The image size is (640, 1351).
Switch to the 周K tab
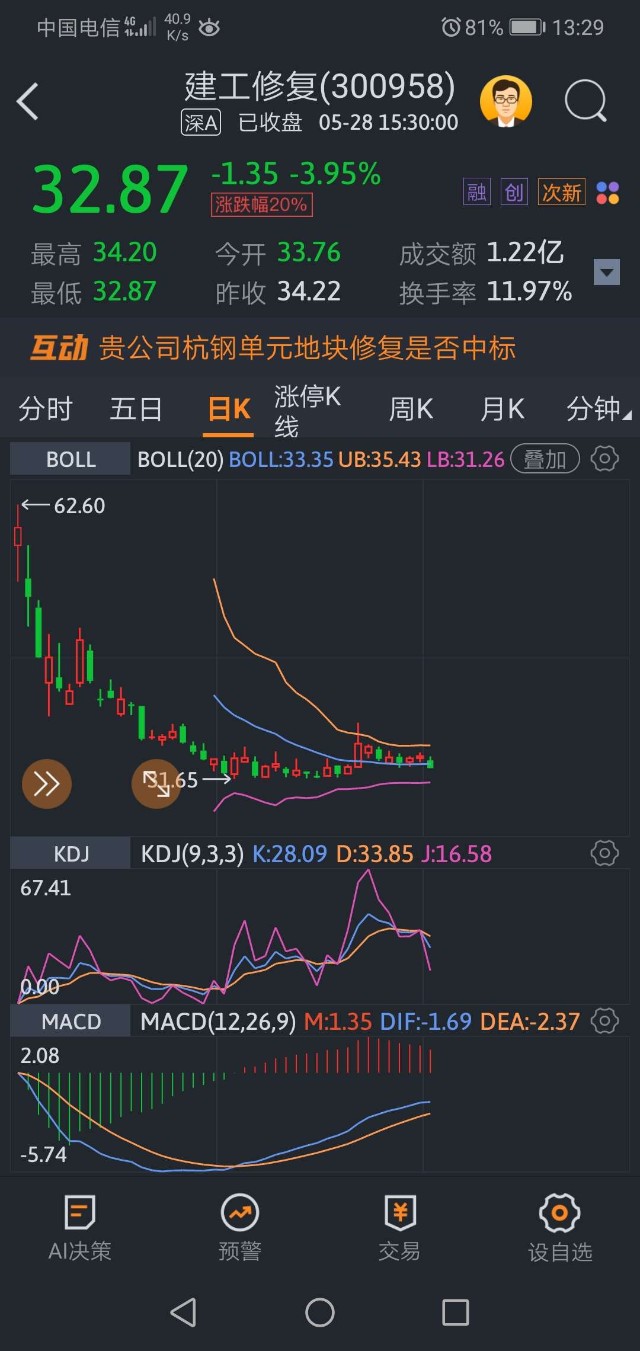point(410,409)
